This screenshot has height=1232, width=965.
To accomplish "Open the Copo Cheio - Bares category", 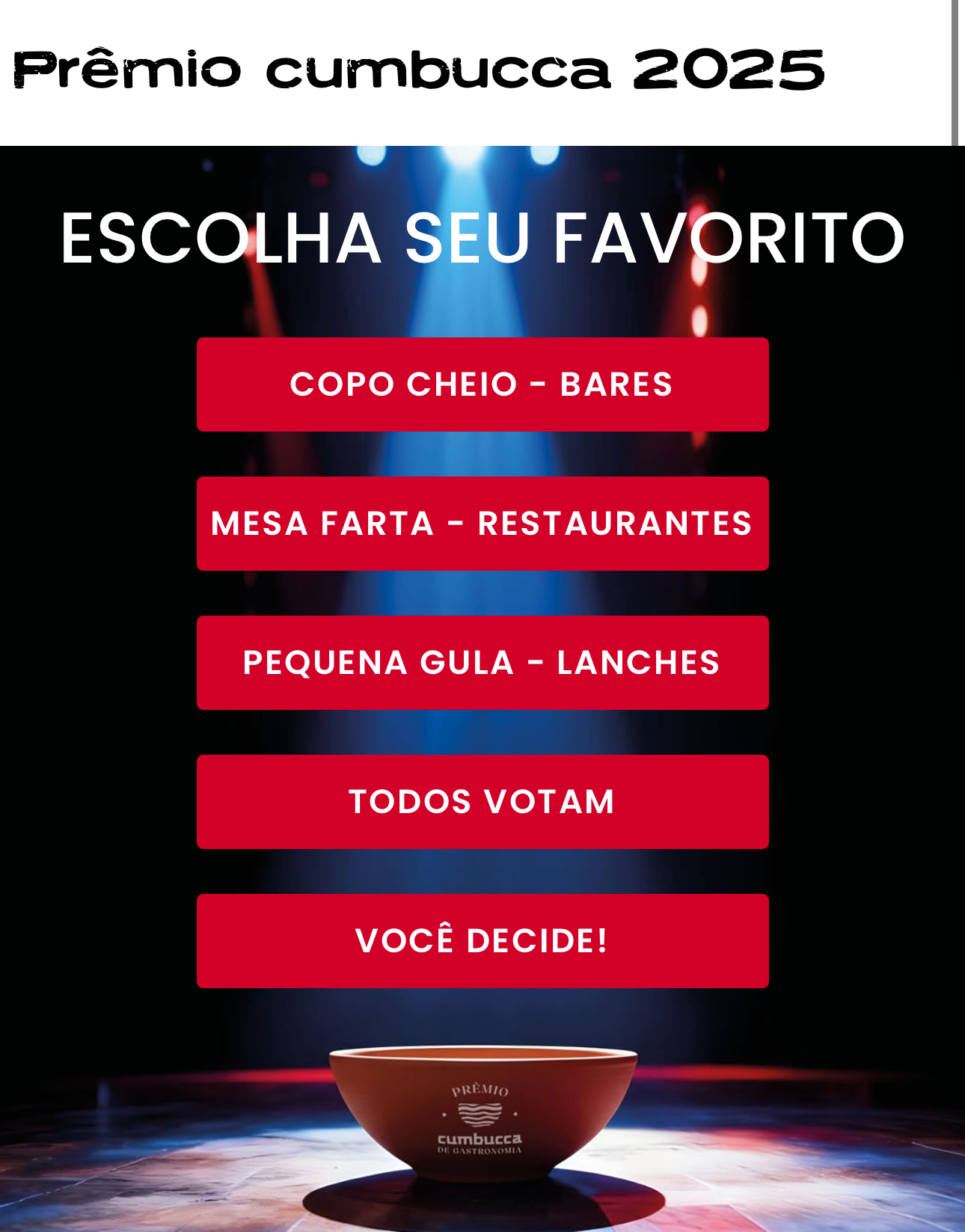I will [482, 384].
